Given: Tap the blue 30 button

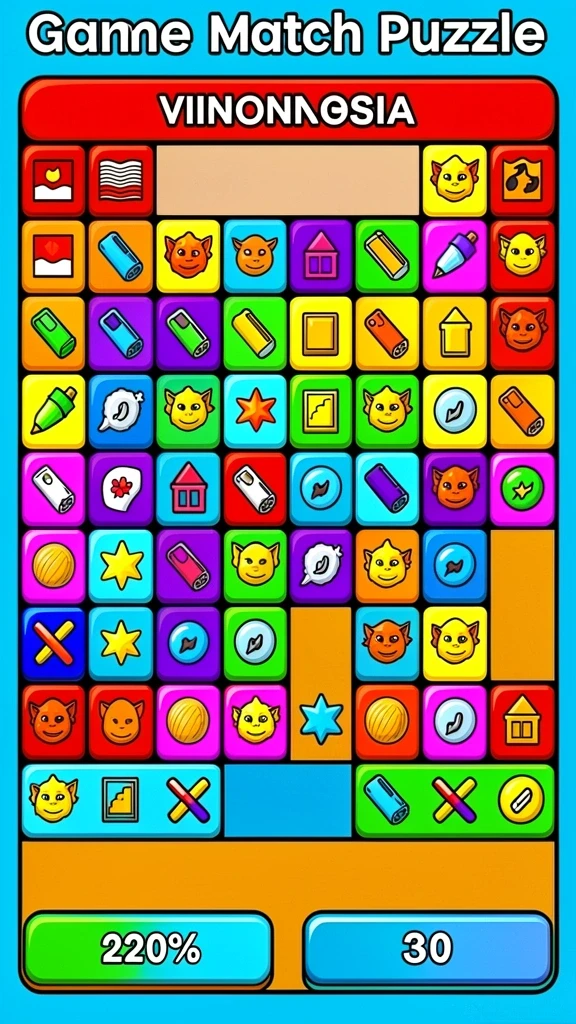Looking at the screenshot, I should point(428,950).
